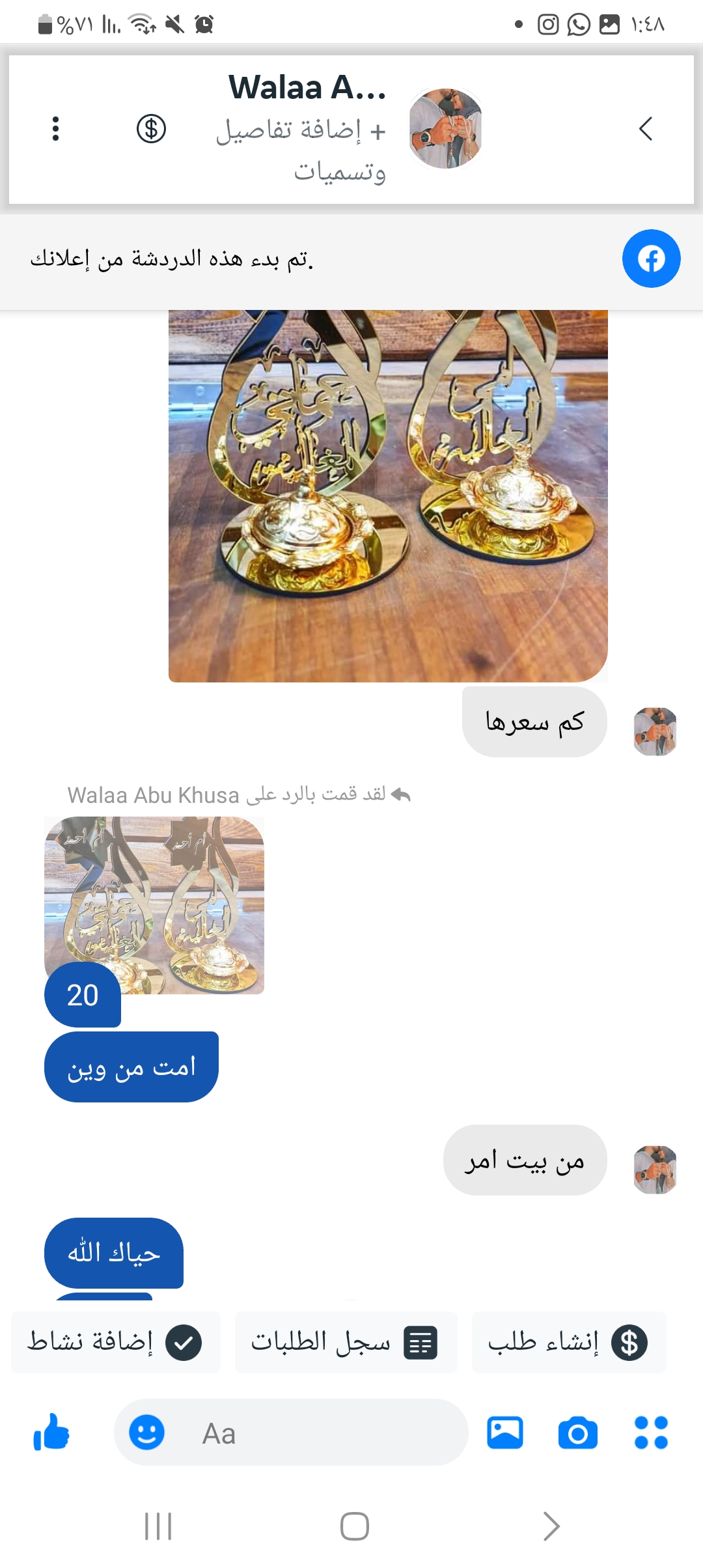Select إضافة نشاط add activity chip
Viewport: 703px width, 1568px height.
point(115,1343)
